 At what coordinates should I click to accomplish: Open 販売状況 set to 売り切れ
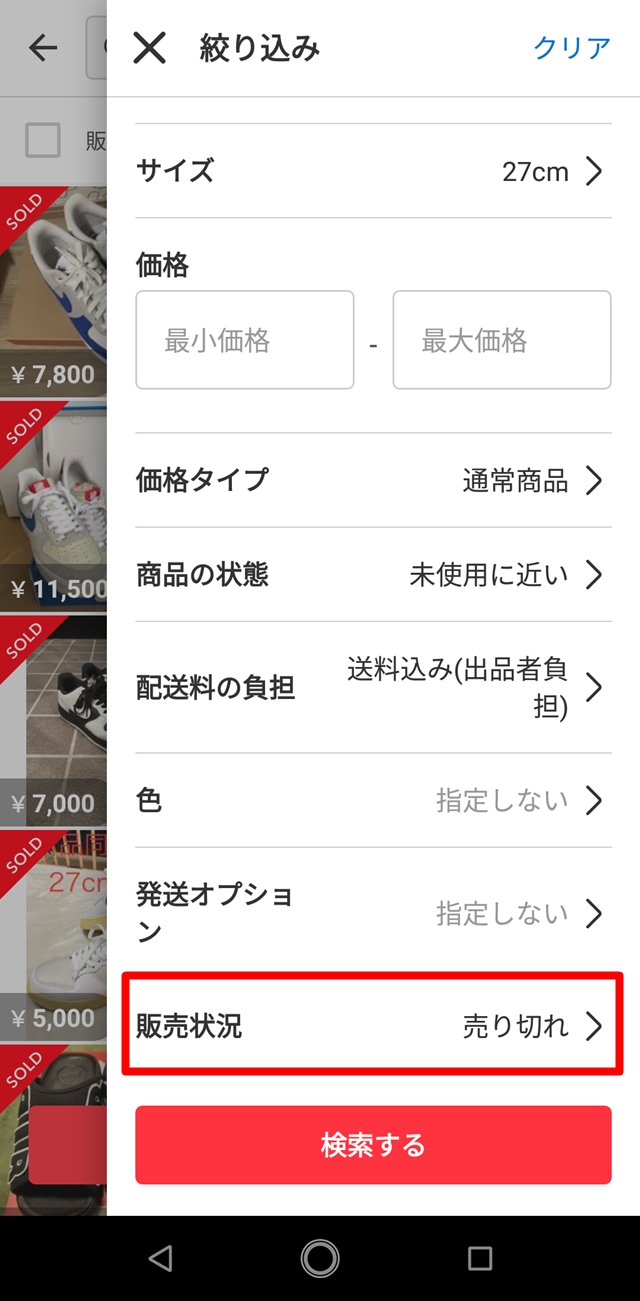(373, 1026)
